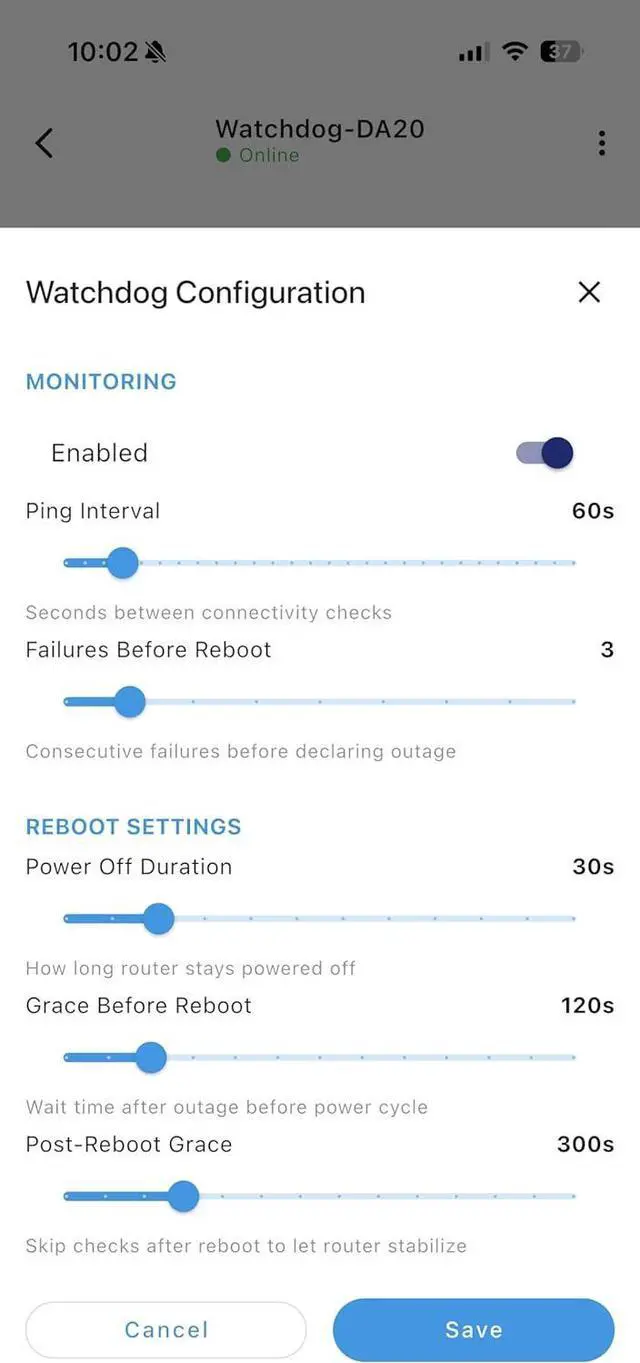Tap the Ping Interval slider track
This screenshot has height=1363, width=640.
(x=320, y=563)
